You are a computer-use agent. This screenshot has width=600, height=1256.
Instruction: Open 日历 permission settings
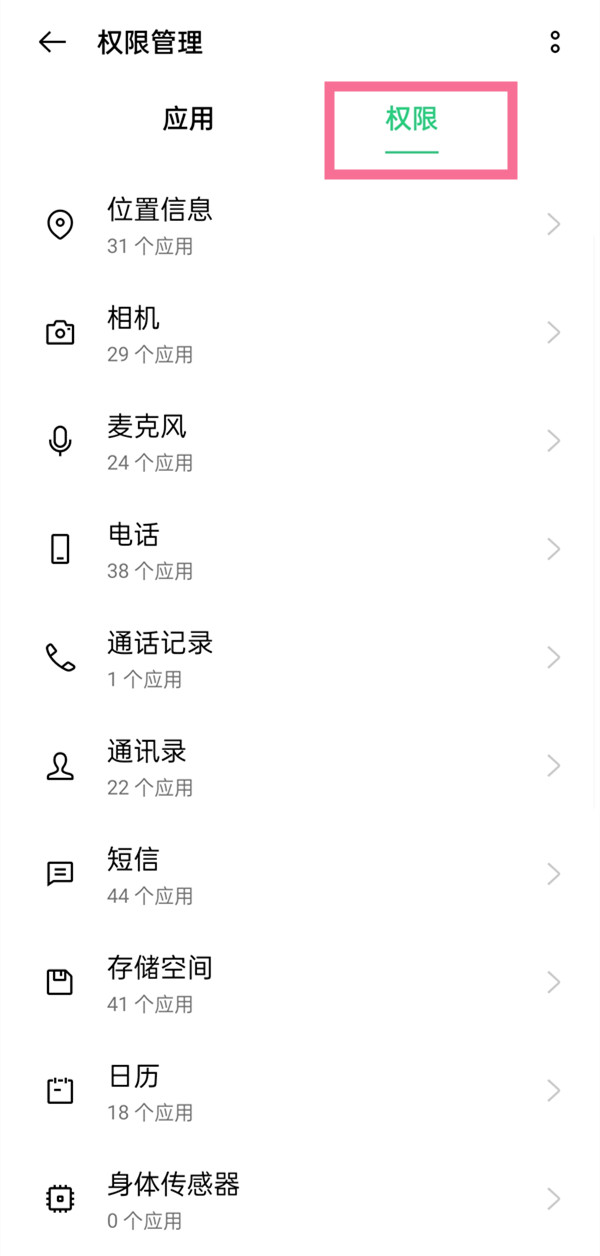coord(300,1091)
